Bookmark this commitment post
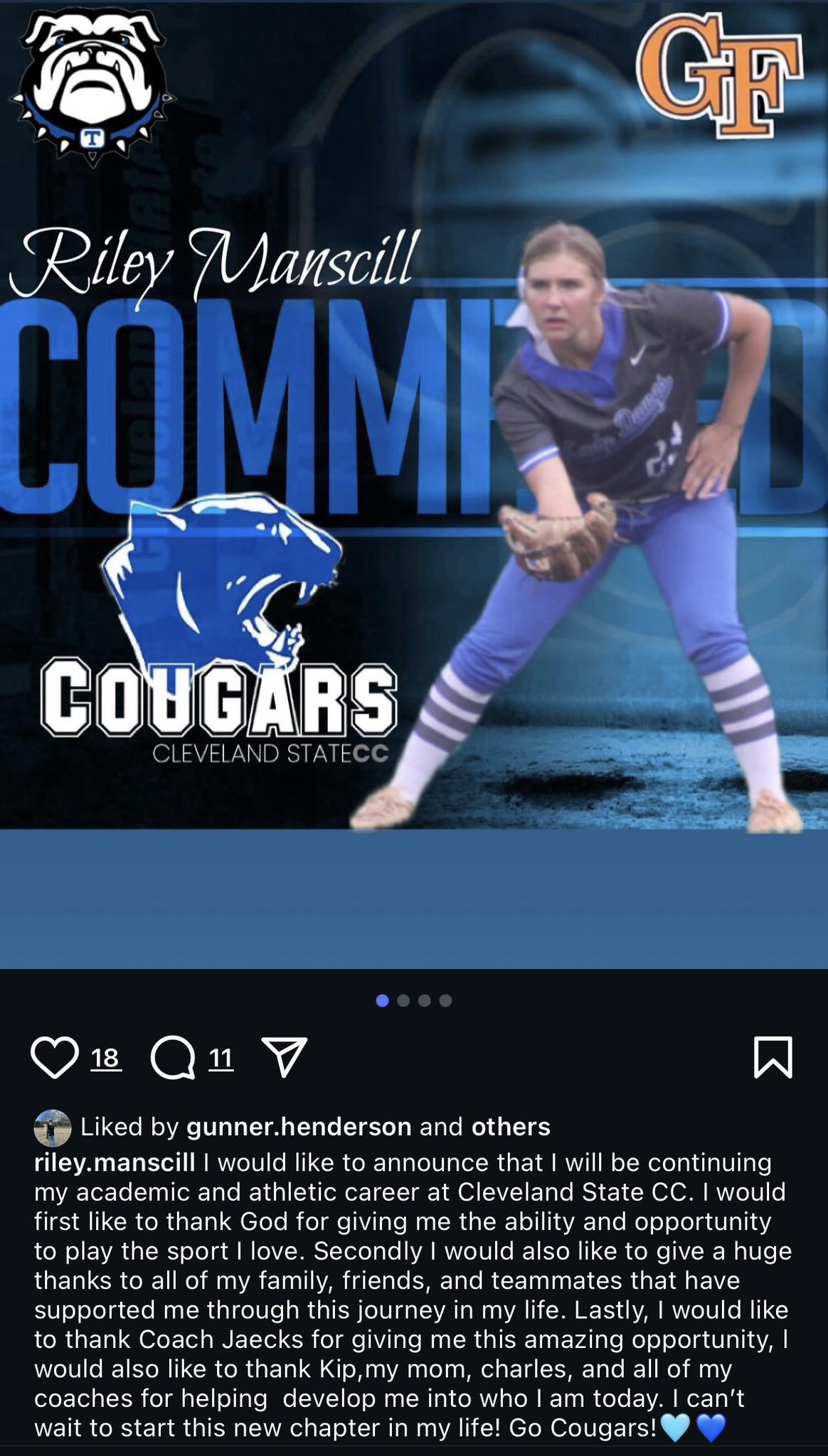The image size is (828, 1456). [x=773, y=1057]
